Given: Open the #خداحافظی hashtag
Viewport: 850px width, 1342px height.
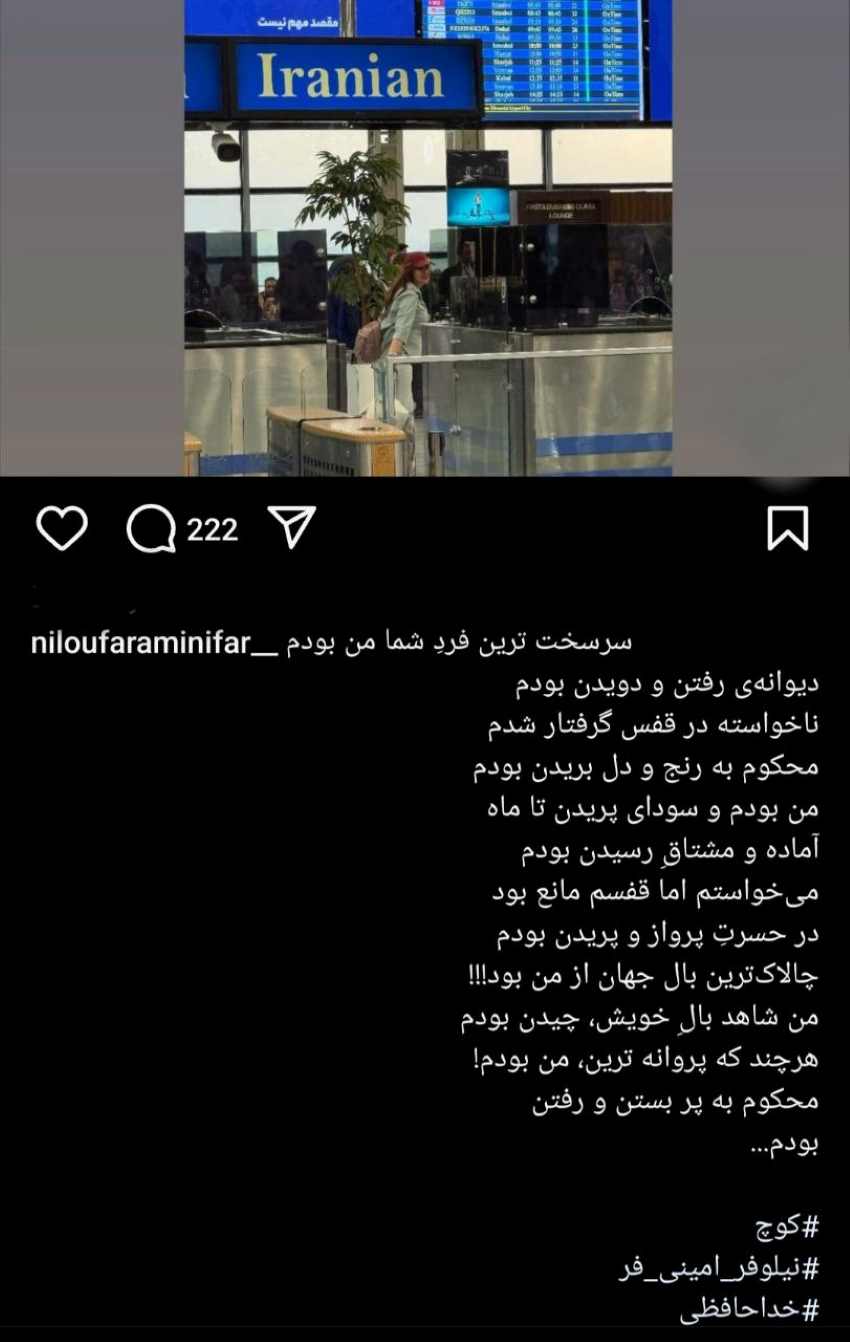Looking at the screenshot, I should coord(749,1309).
